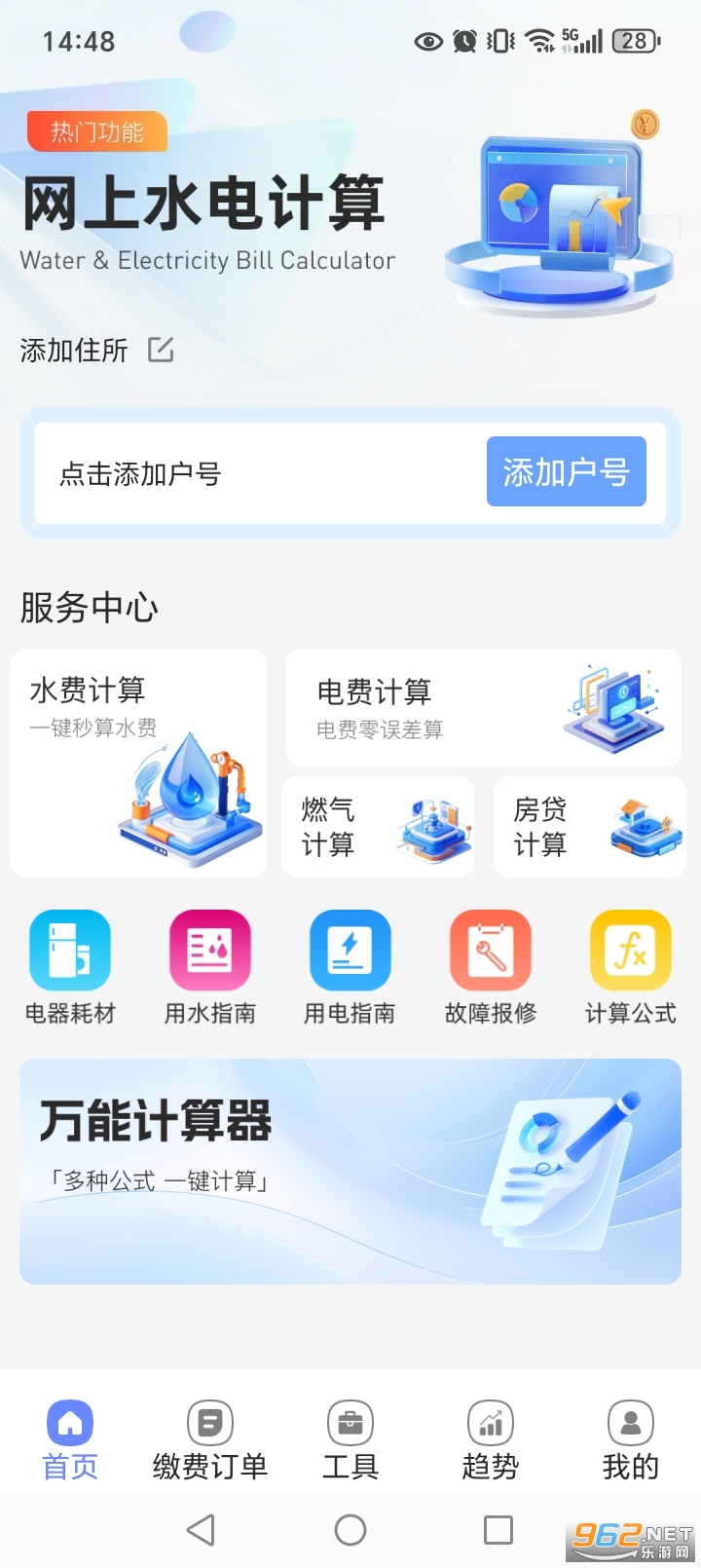701x1568 pixels.
Task: Open the 万能计算器 universal calculator banner
Action: [x=350, y=1169]
